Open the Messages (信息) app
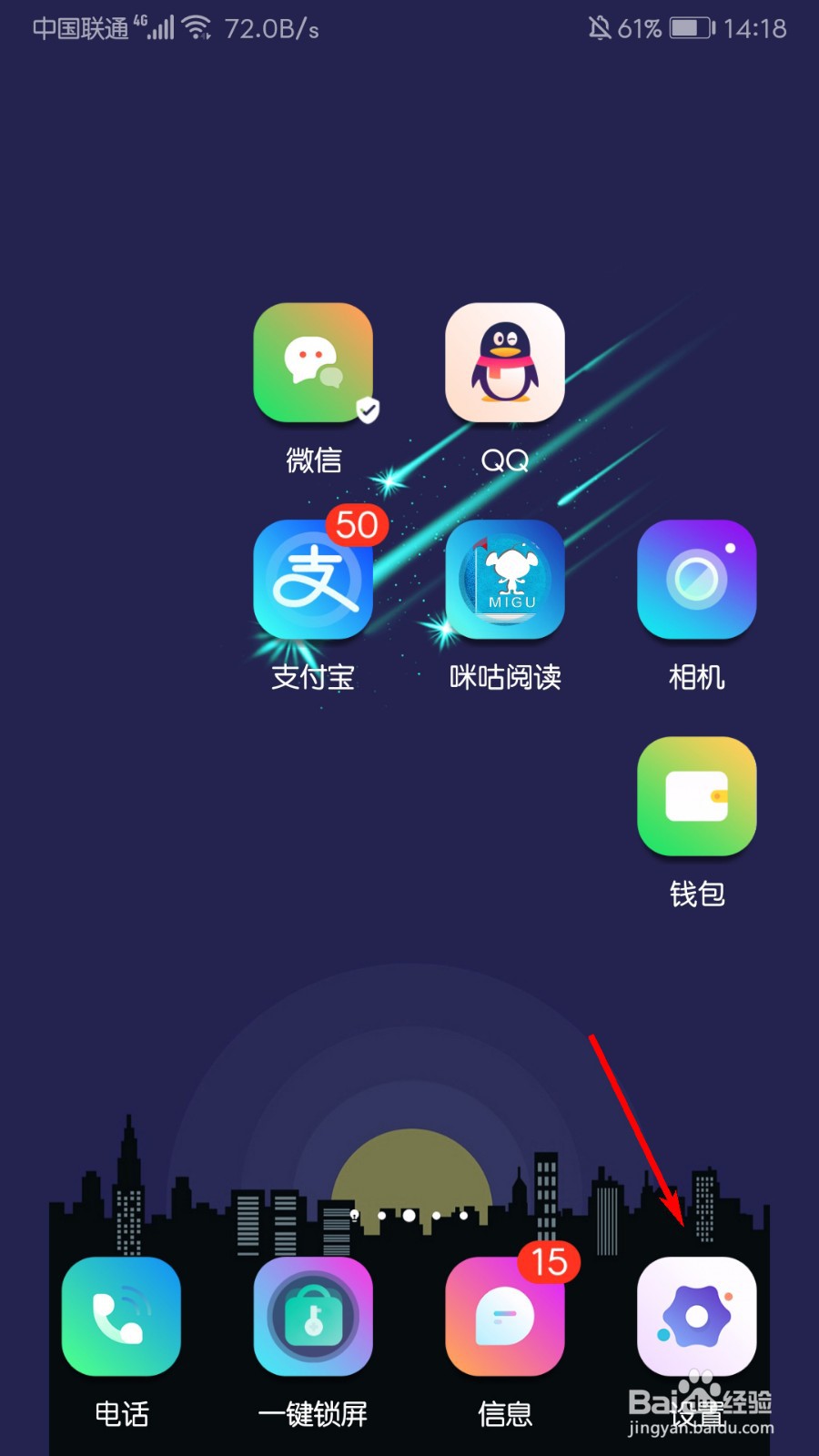 [x=505, y=1317]
